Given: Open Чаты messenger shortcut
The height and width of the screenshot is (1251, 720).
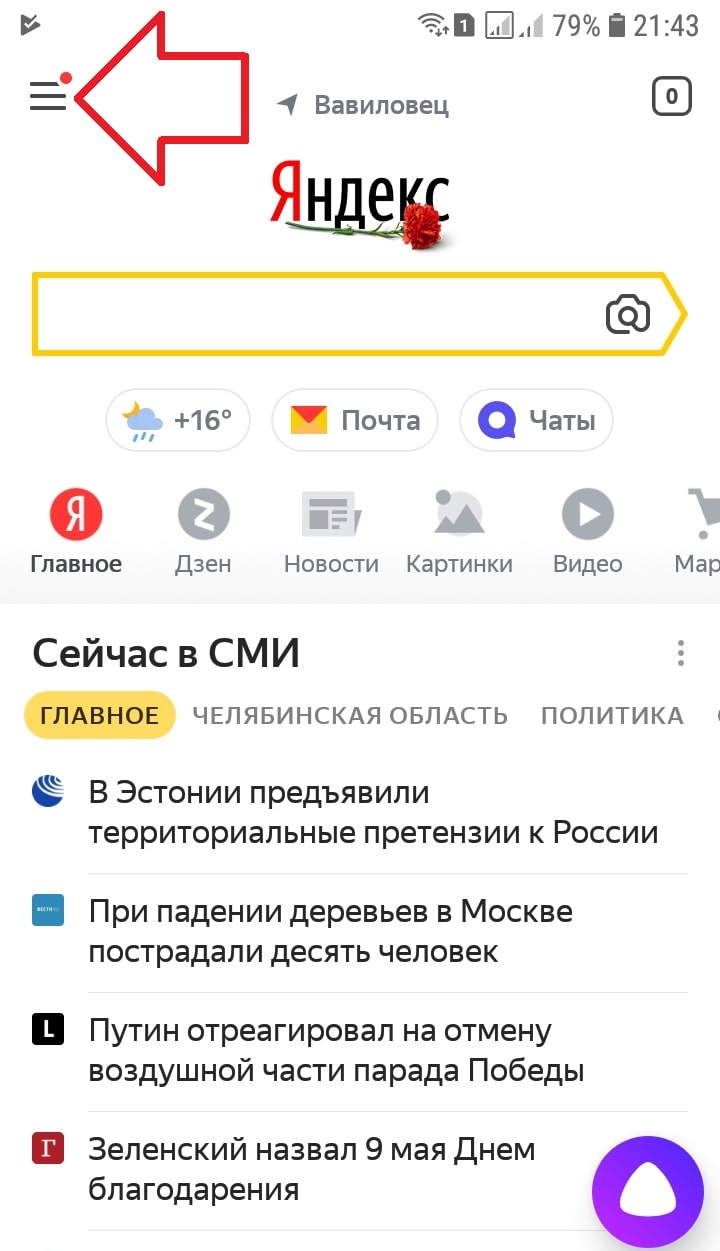Looking at the screenshot, I should (x=536, y=420).
